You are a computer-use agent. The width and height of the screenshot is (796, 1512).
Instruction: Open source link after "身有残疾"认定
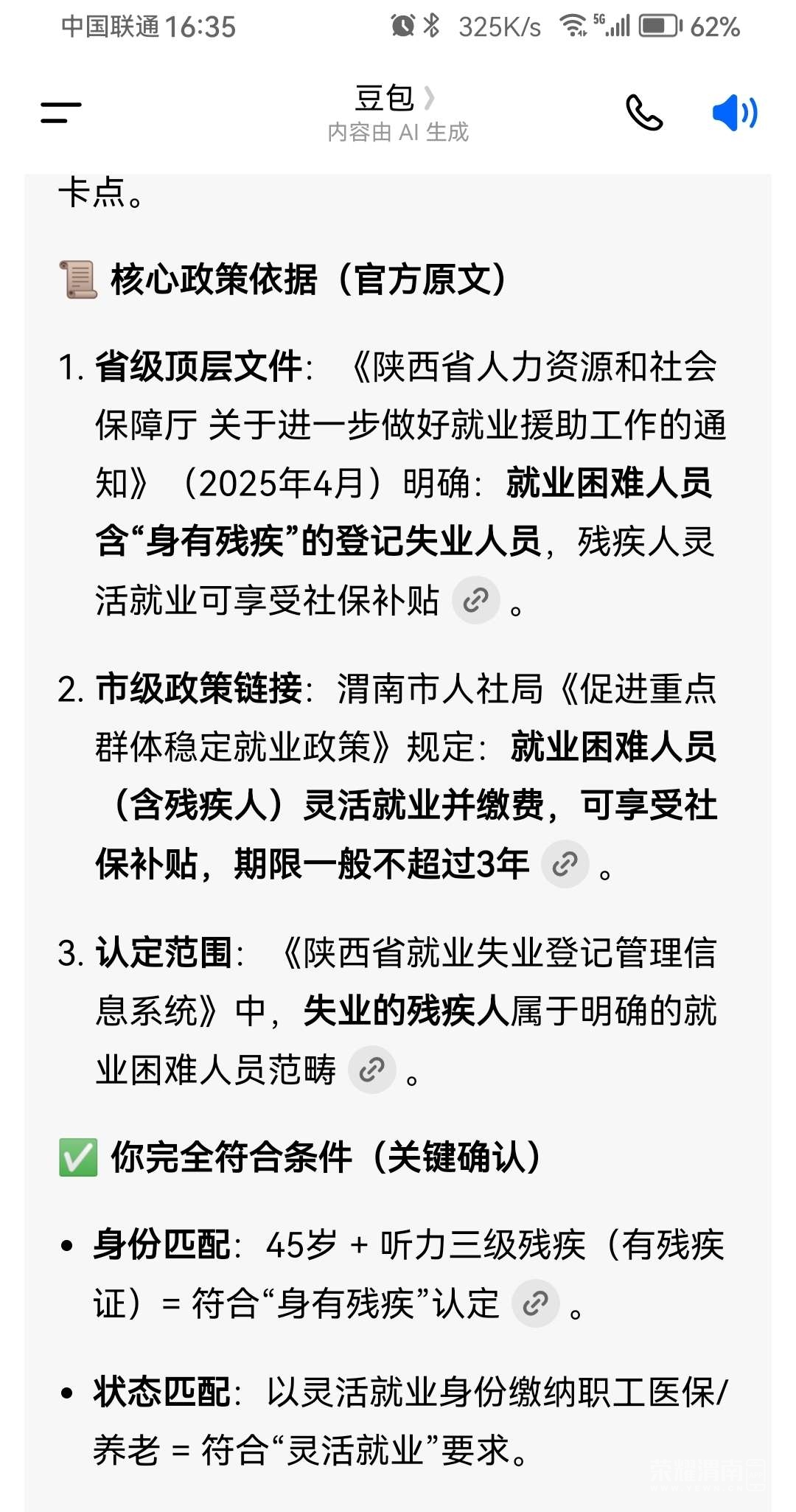pyautogui.click(x=536, y=1304)
